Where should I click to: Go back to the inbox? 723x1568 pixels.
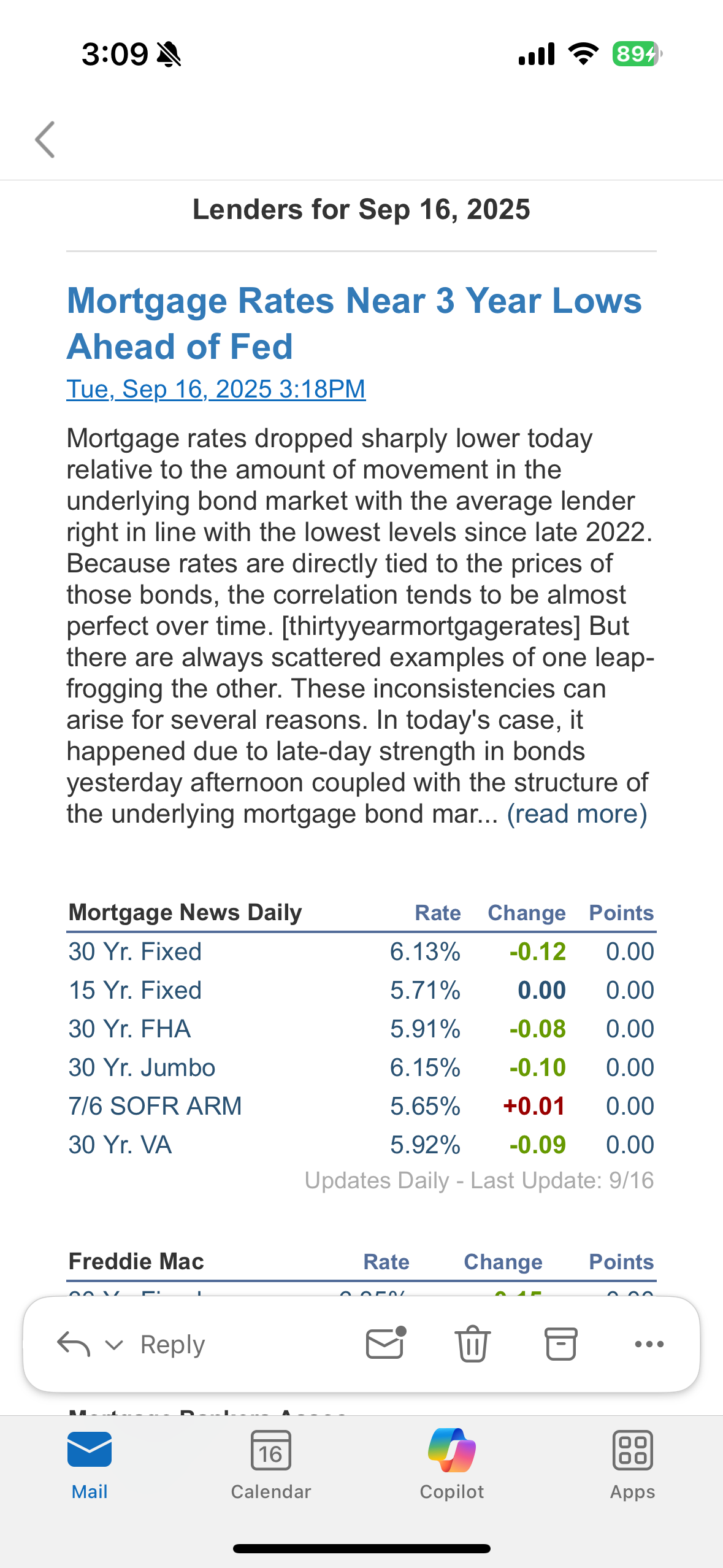[45, 140]
